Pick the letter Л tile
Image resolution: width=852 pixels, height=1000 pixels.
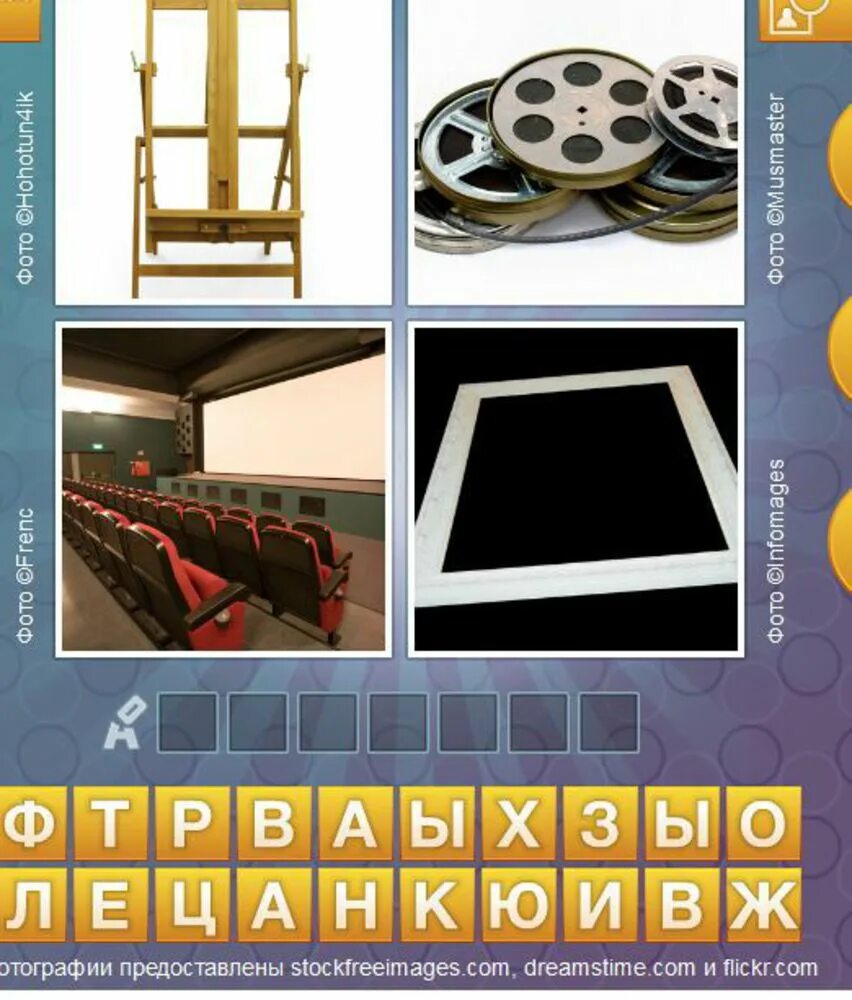coord(30,905)
